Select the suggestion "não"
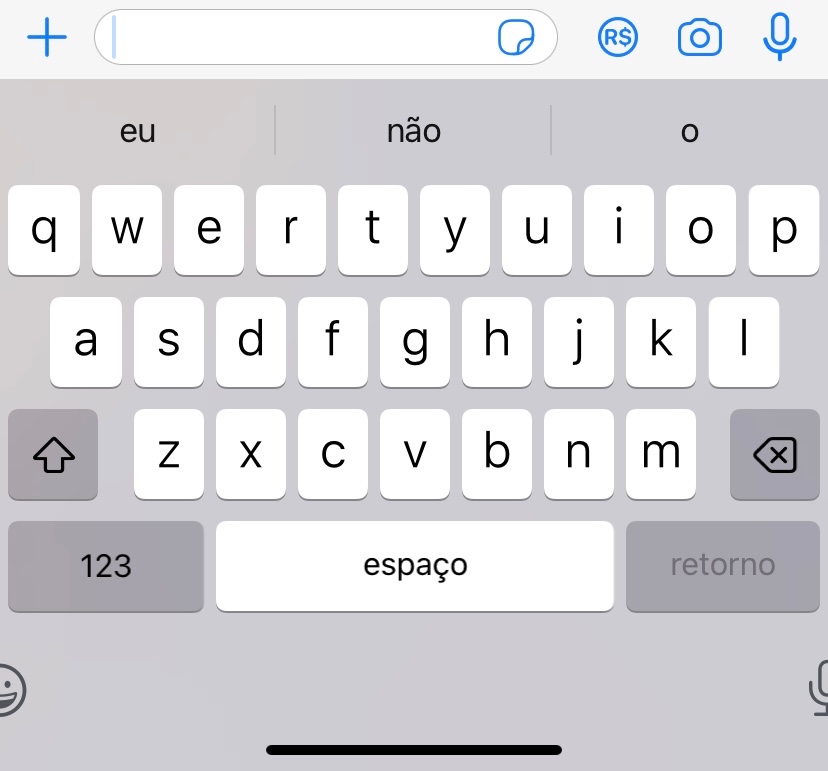Viewport: 828px width, 771px height. point(413,131)
